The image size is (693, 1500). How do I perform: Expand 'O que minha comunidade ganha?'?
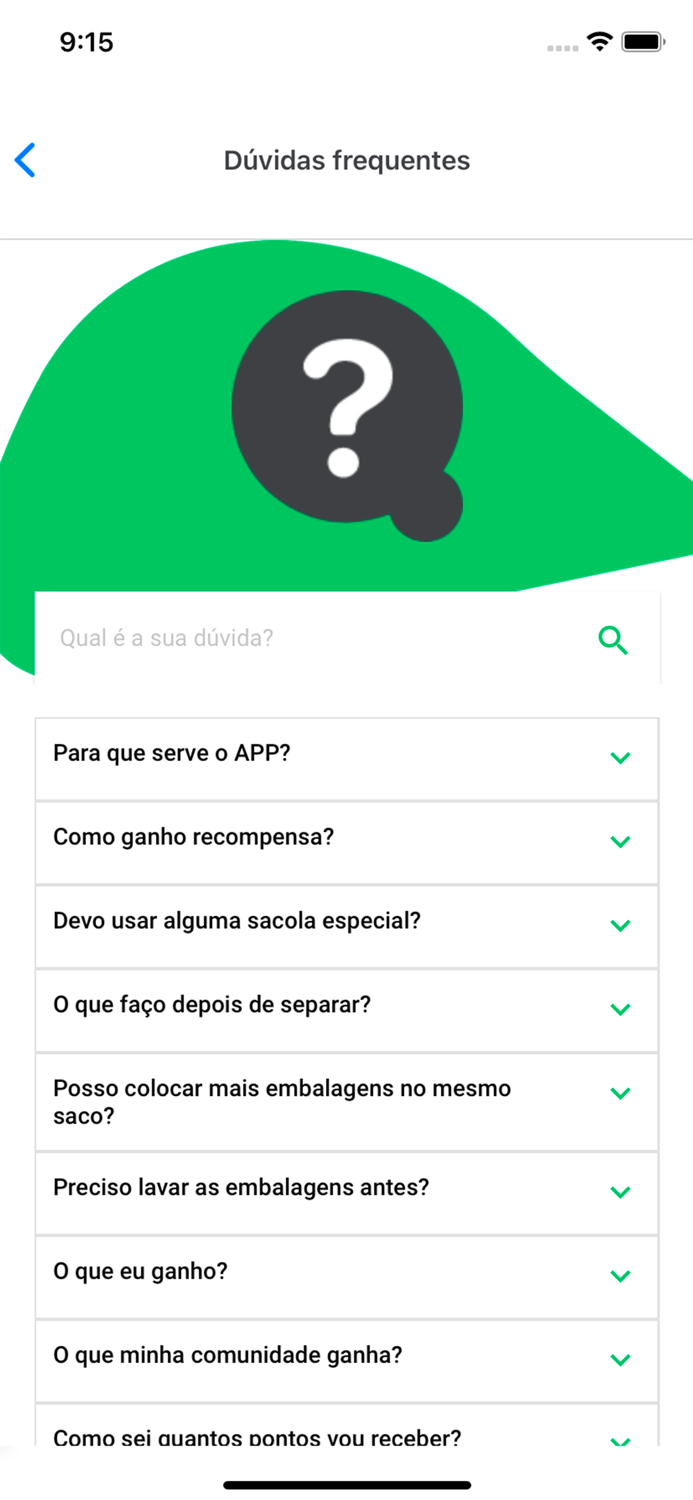coord(346,1360)
